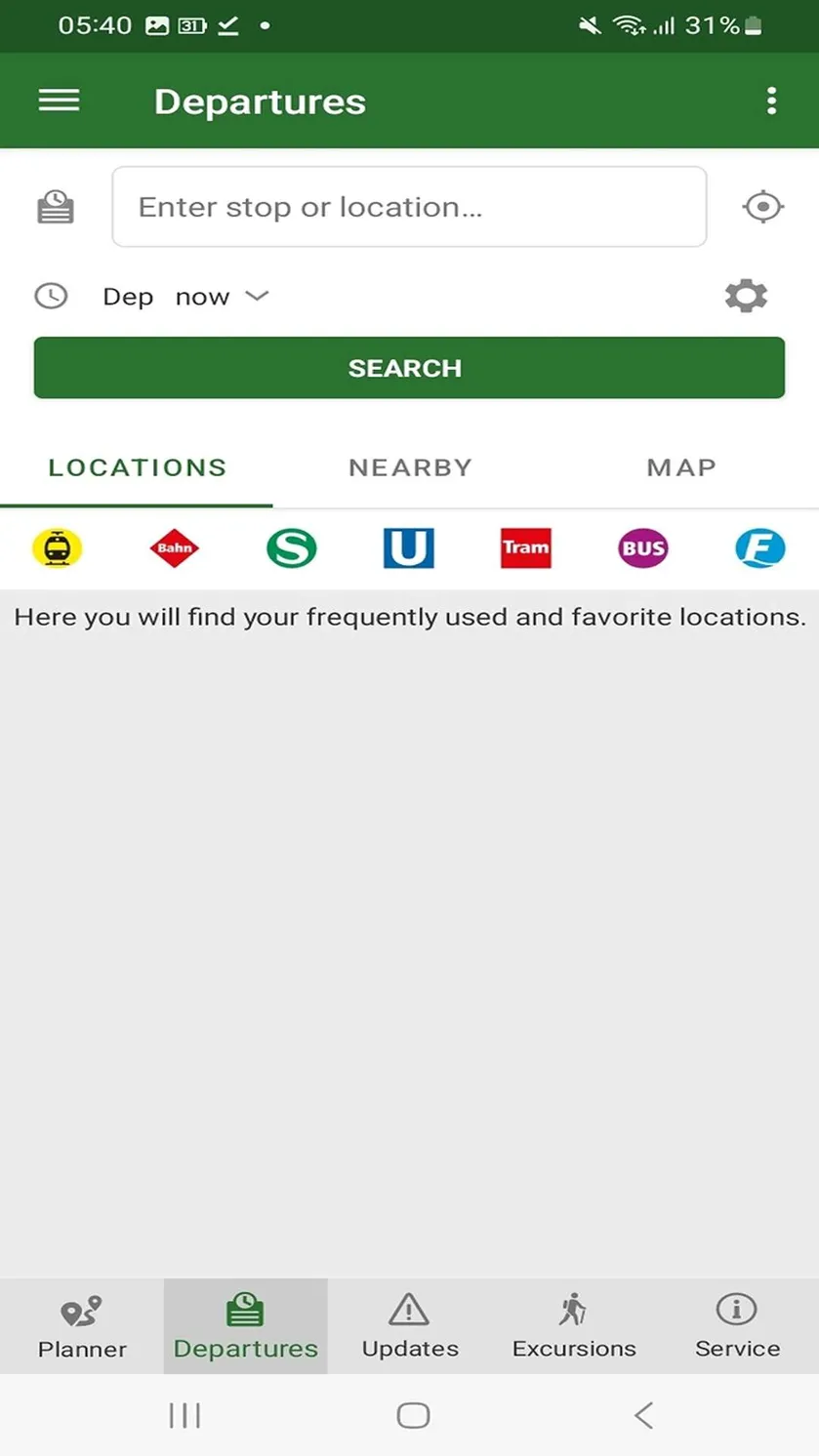
Task: Open search options gear icon
Action: point(746,296)
